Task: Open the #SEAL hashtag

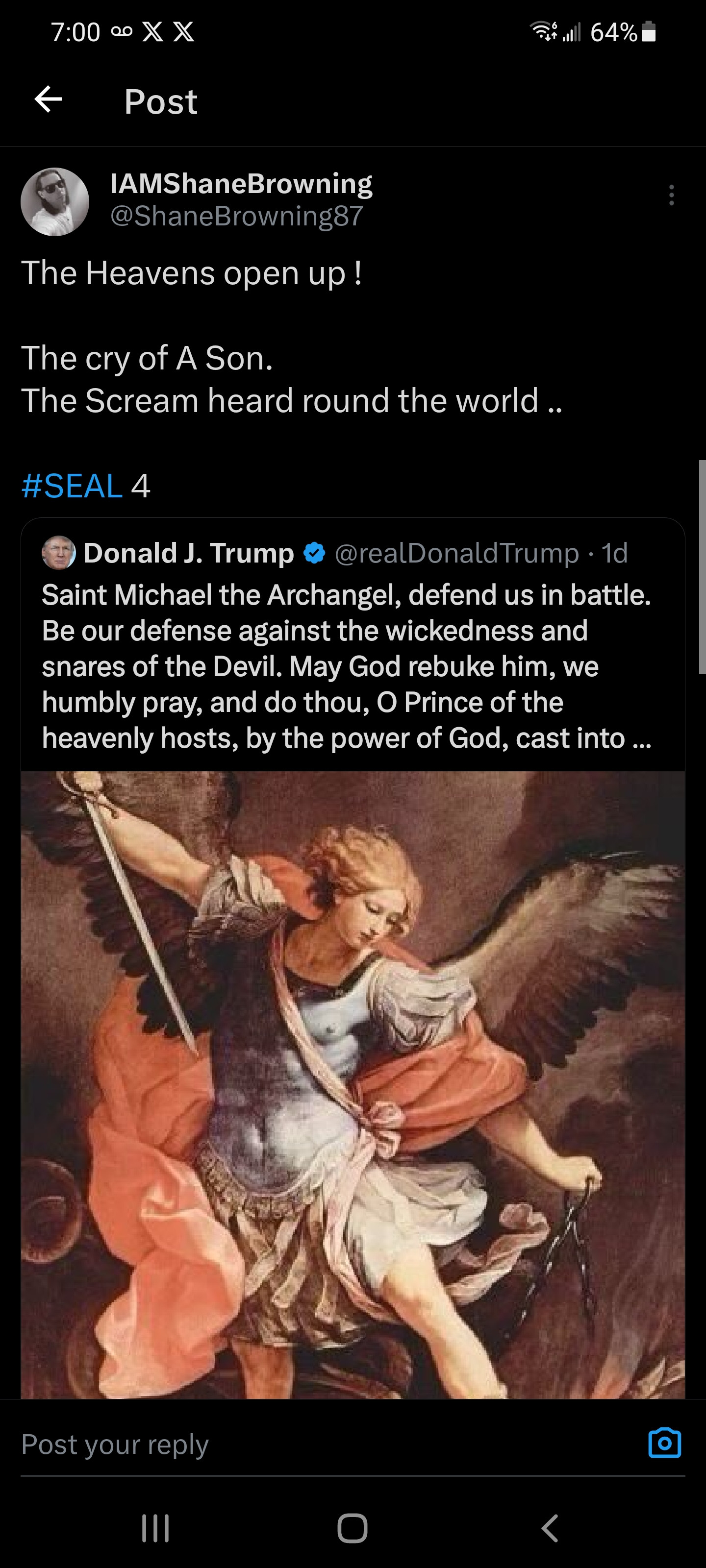Action: point(72,486)
